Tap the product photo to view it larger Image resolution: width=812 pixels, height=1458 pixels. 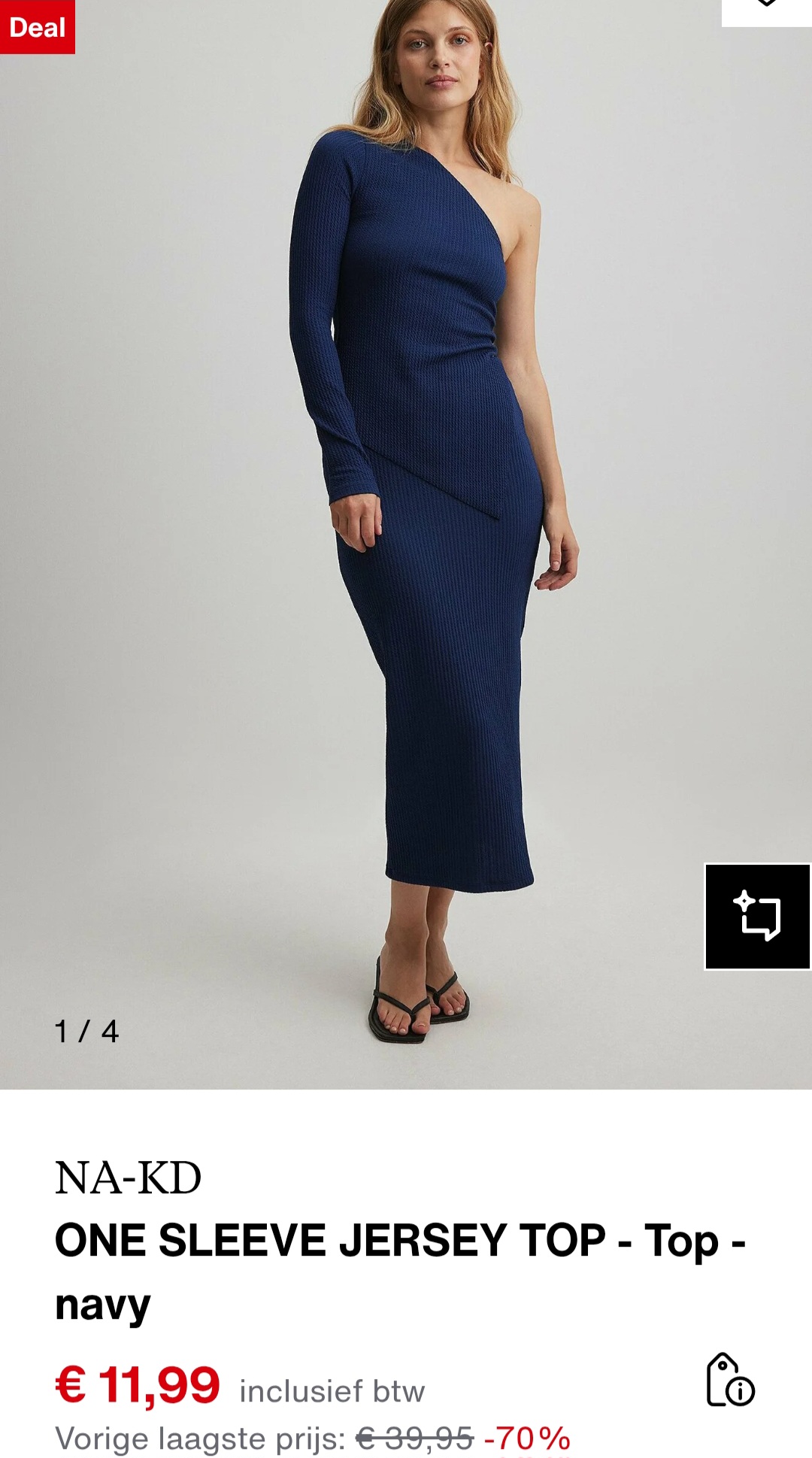pos(406,526)
